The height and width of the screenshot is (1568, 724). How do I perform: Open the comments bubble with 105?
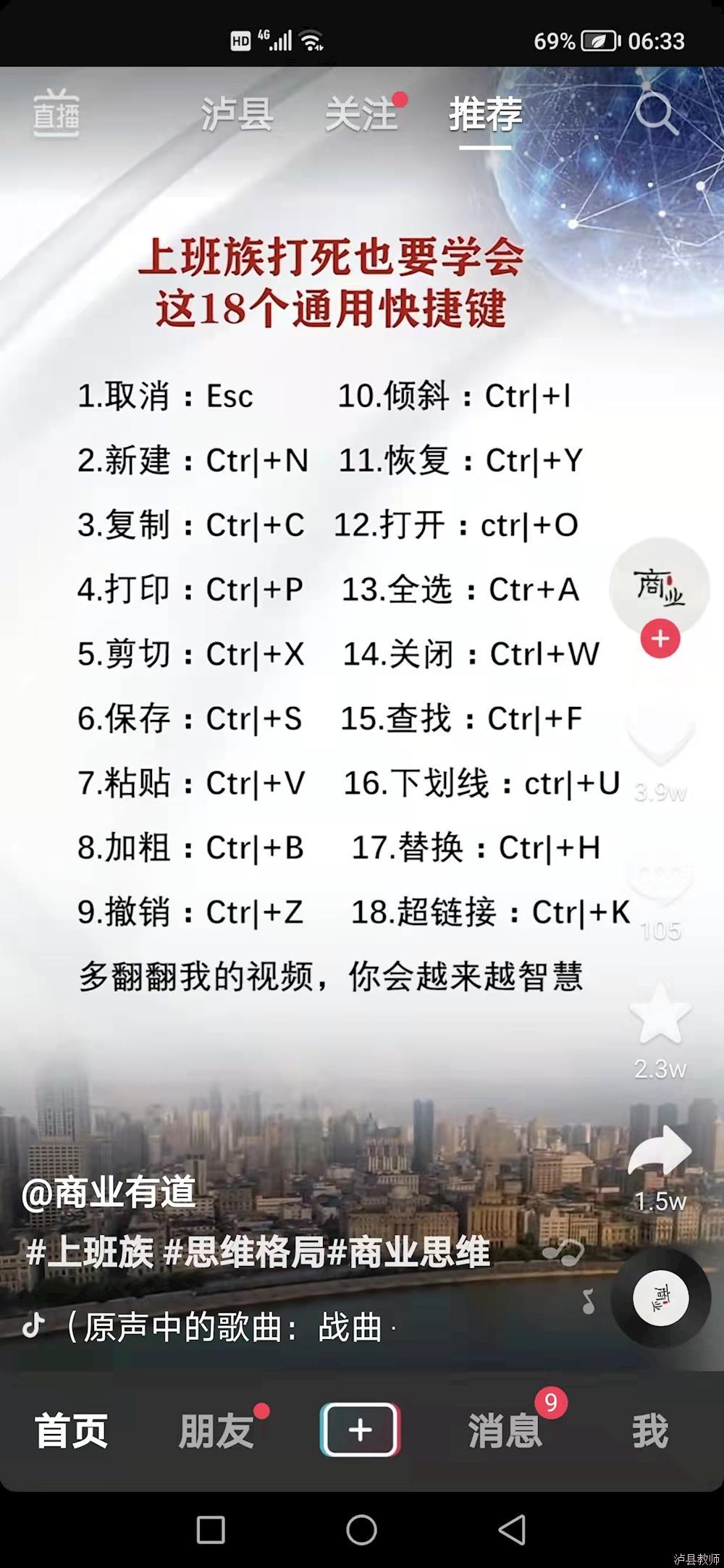tap(660, 880)
